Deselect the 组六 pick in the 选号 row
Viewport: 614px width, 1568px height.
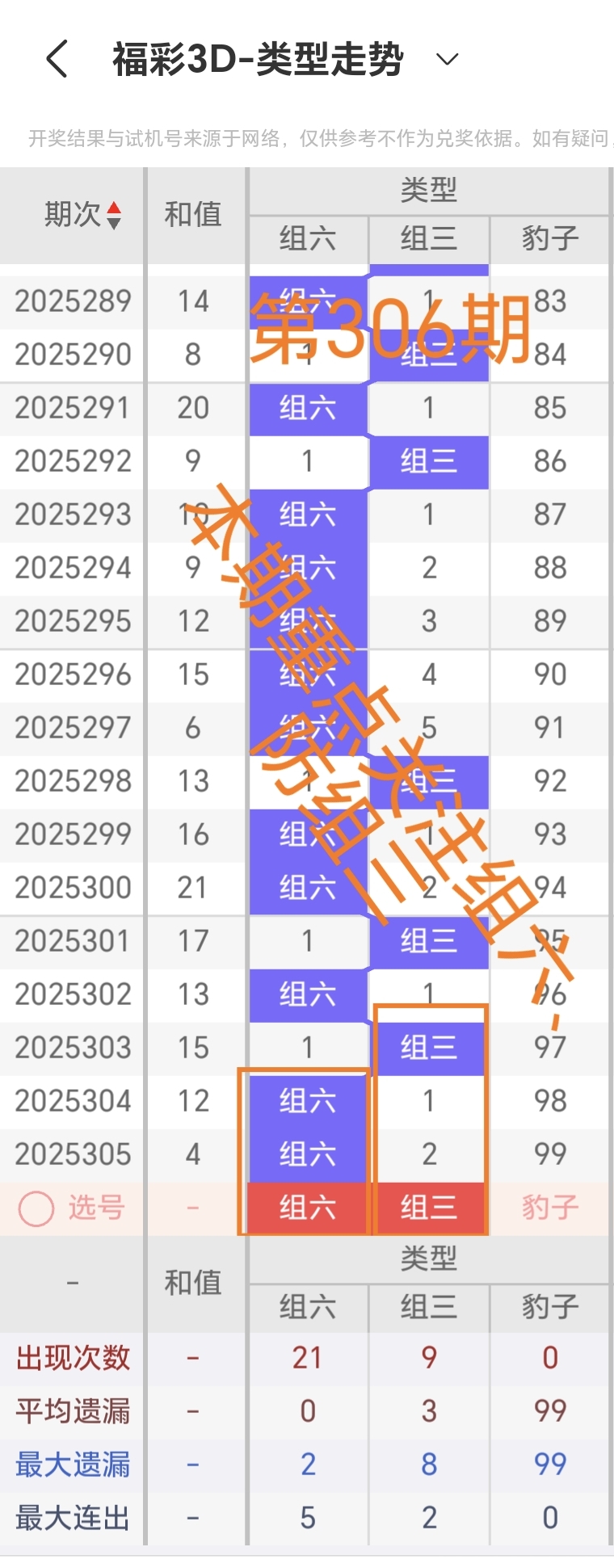[307, 1208]
